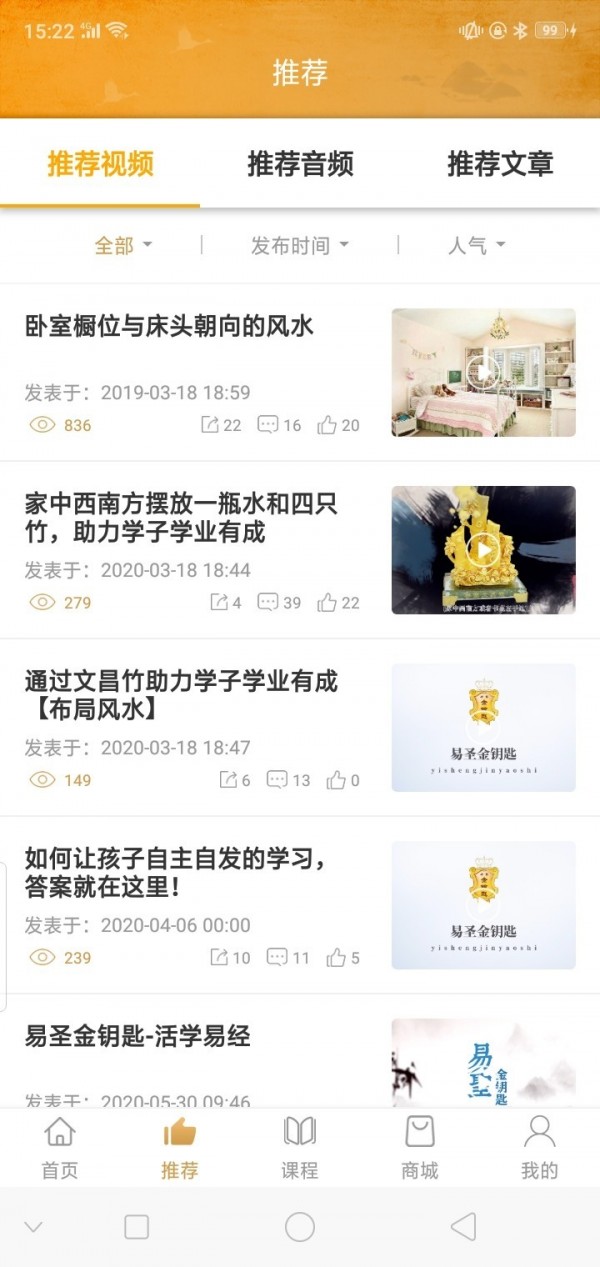Open the 人气 sort dropdown
Screen dimensions: 600x1267
(x=476, y=245)
